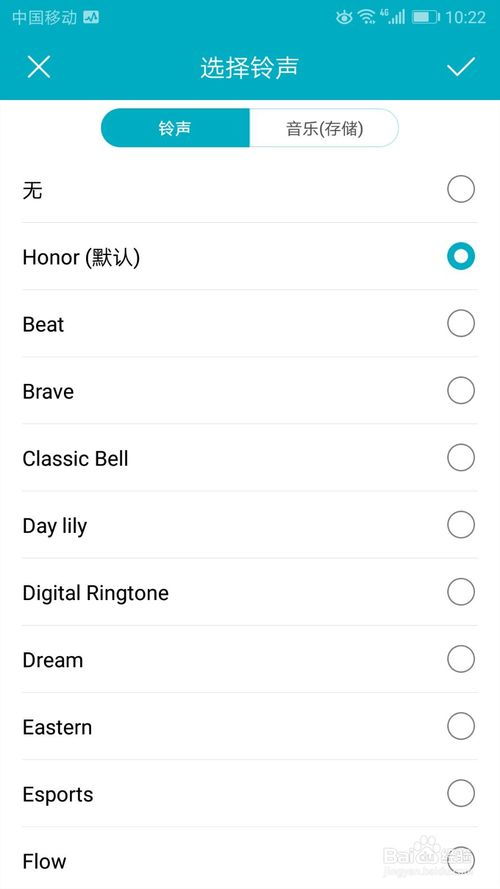The width and height of the screenshot is (500, 889).
Task: Select the Classic Bell ringtone
Action: point(250,458)
